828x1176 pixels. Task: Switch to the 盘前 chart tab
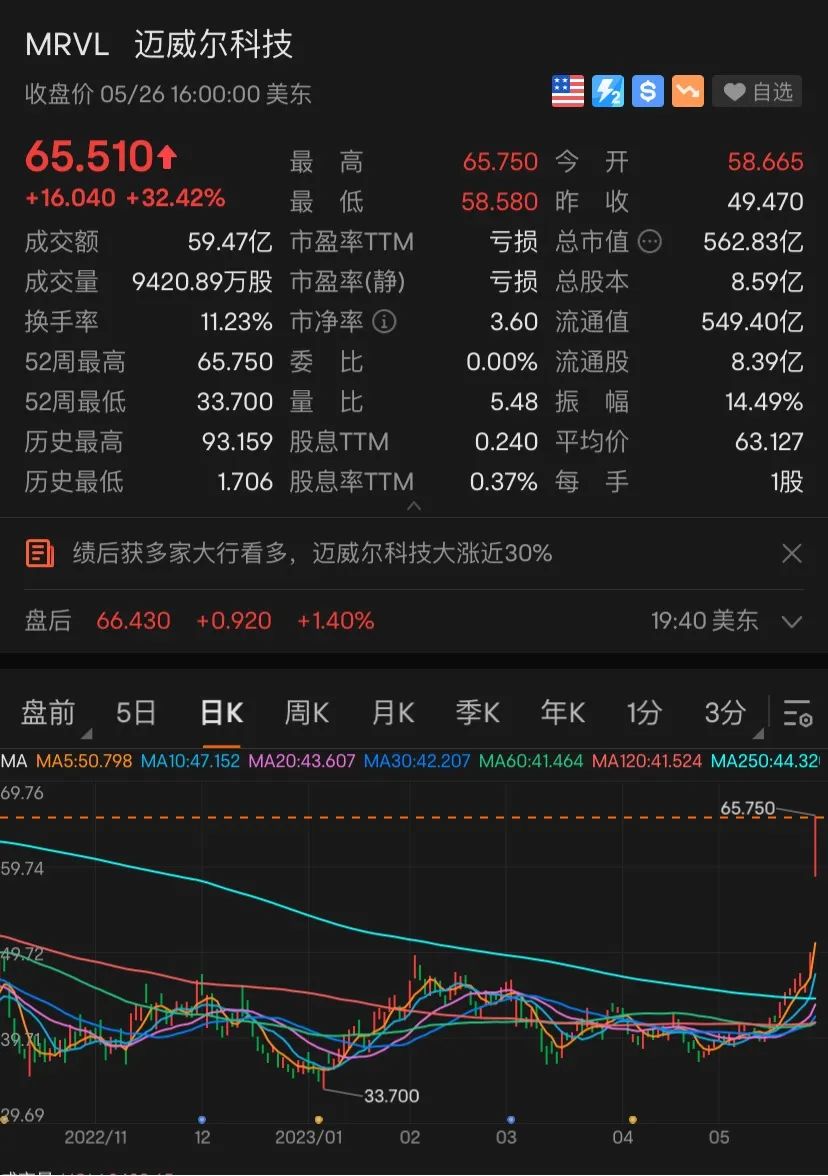pos(49,713)
